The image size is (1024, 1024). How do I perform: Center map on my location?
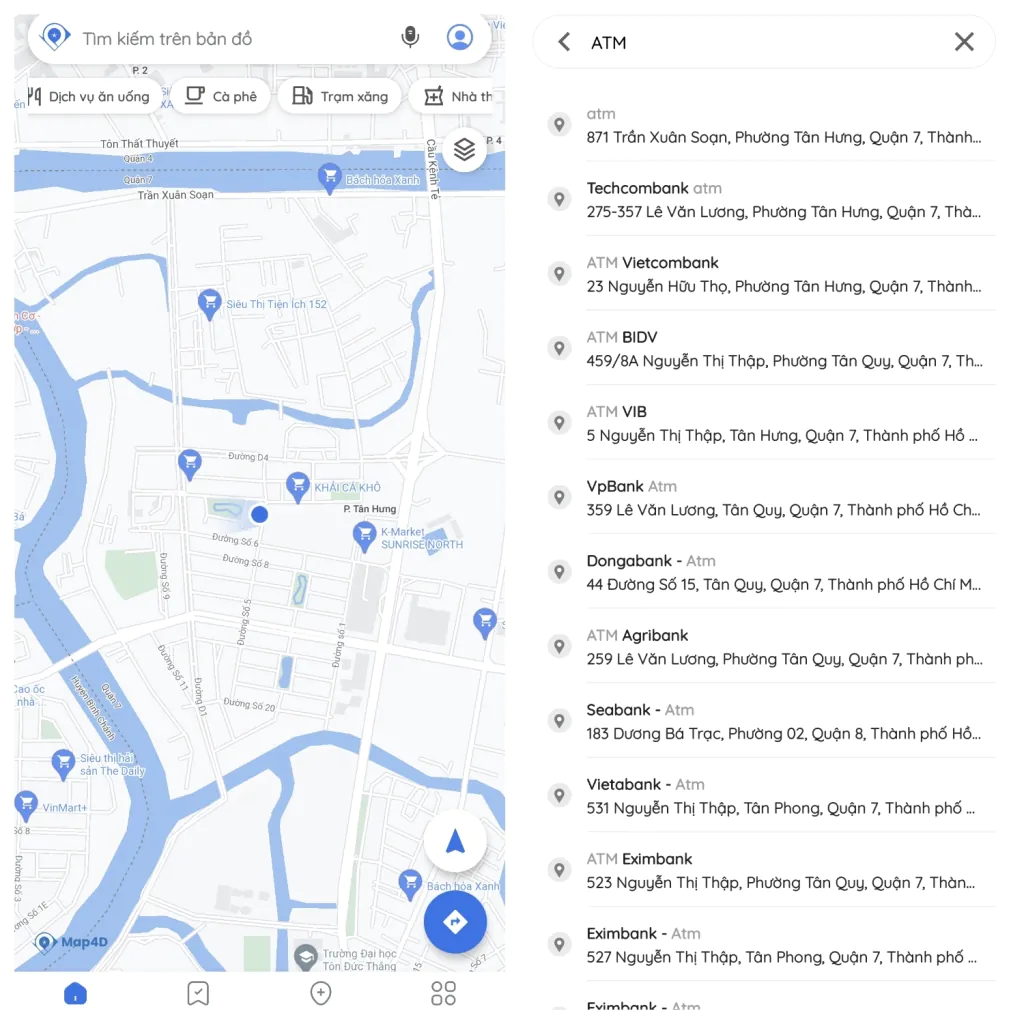pyautogui.click(x=455, y=843)
